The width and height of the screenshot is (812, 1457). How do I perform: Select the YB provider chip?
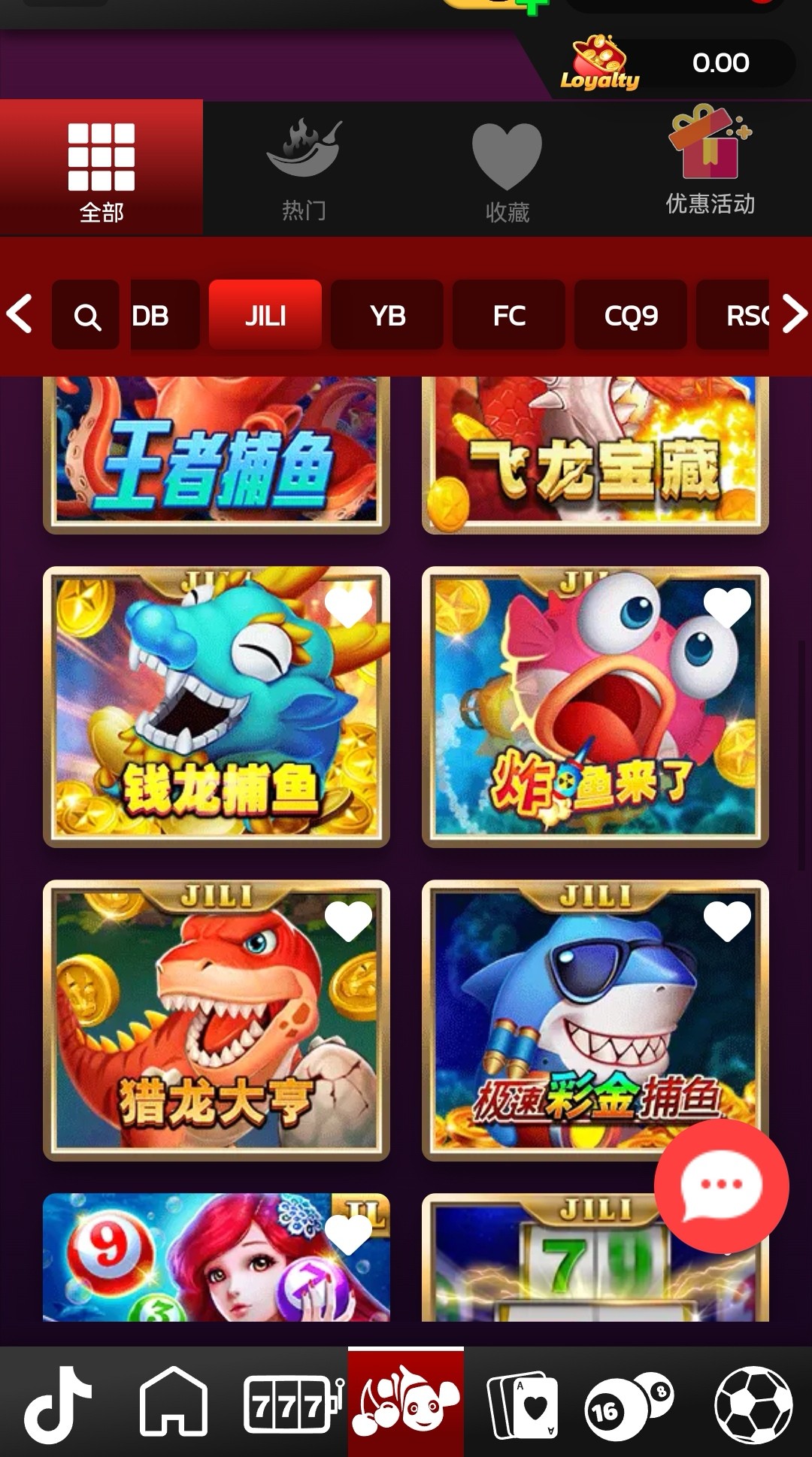pos(387,316)
